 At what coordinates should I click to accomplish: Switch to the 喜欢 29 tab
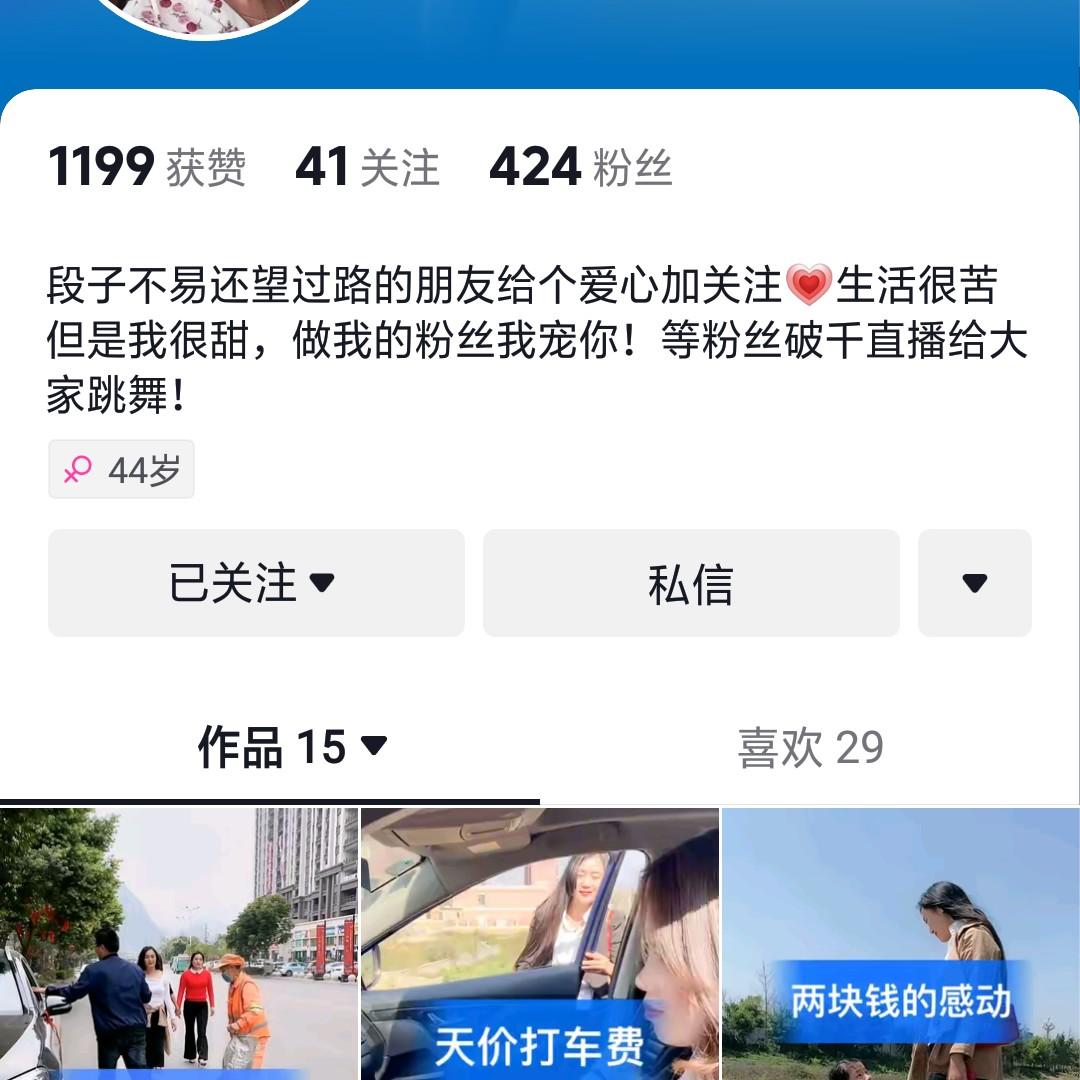point(810,747)
